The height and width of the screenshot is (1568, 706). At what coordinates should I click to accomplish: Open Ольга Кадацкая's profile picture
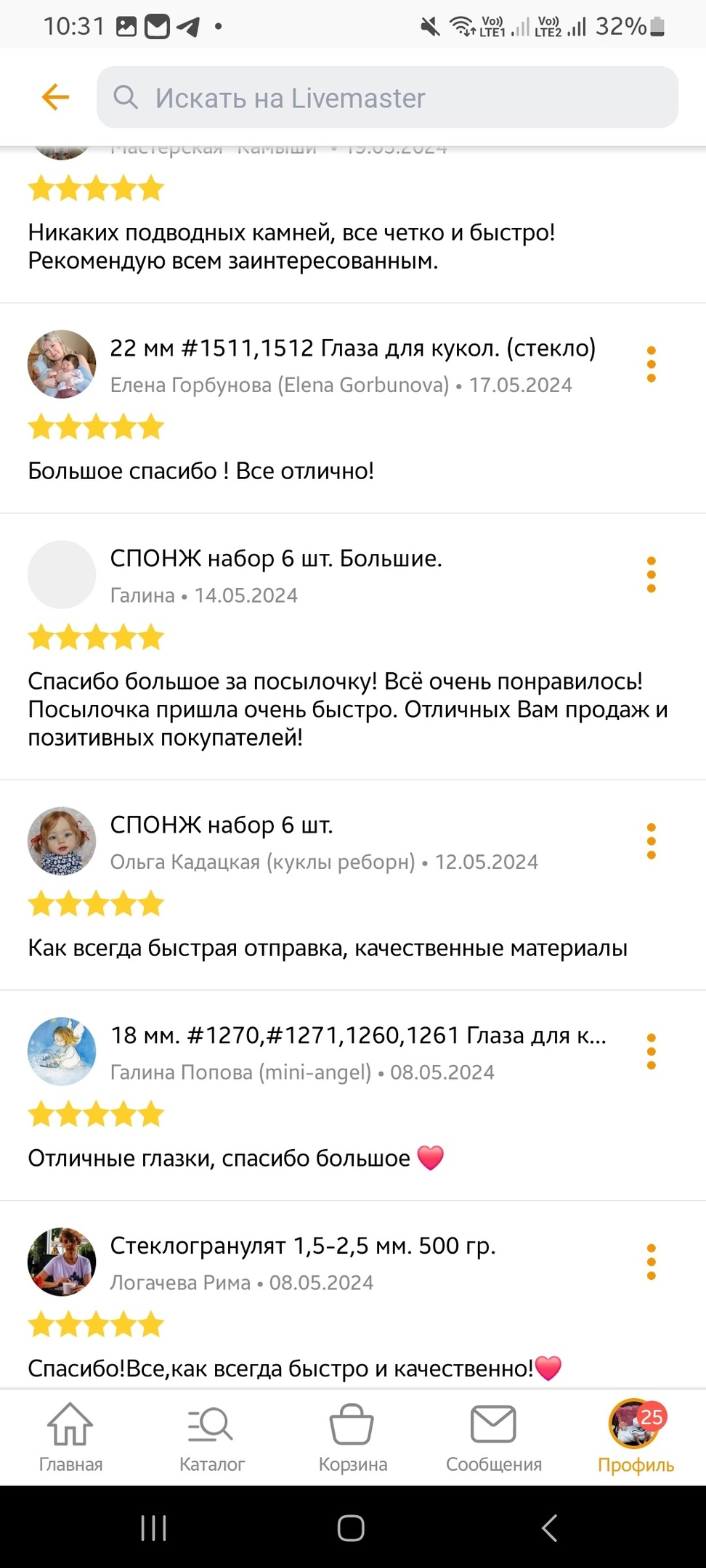(x=62, y=841)
